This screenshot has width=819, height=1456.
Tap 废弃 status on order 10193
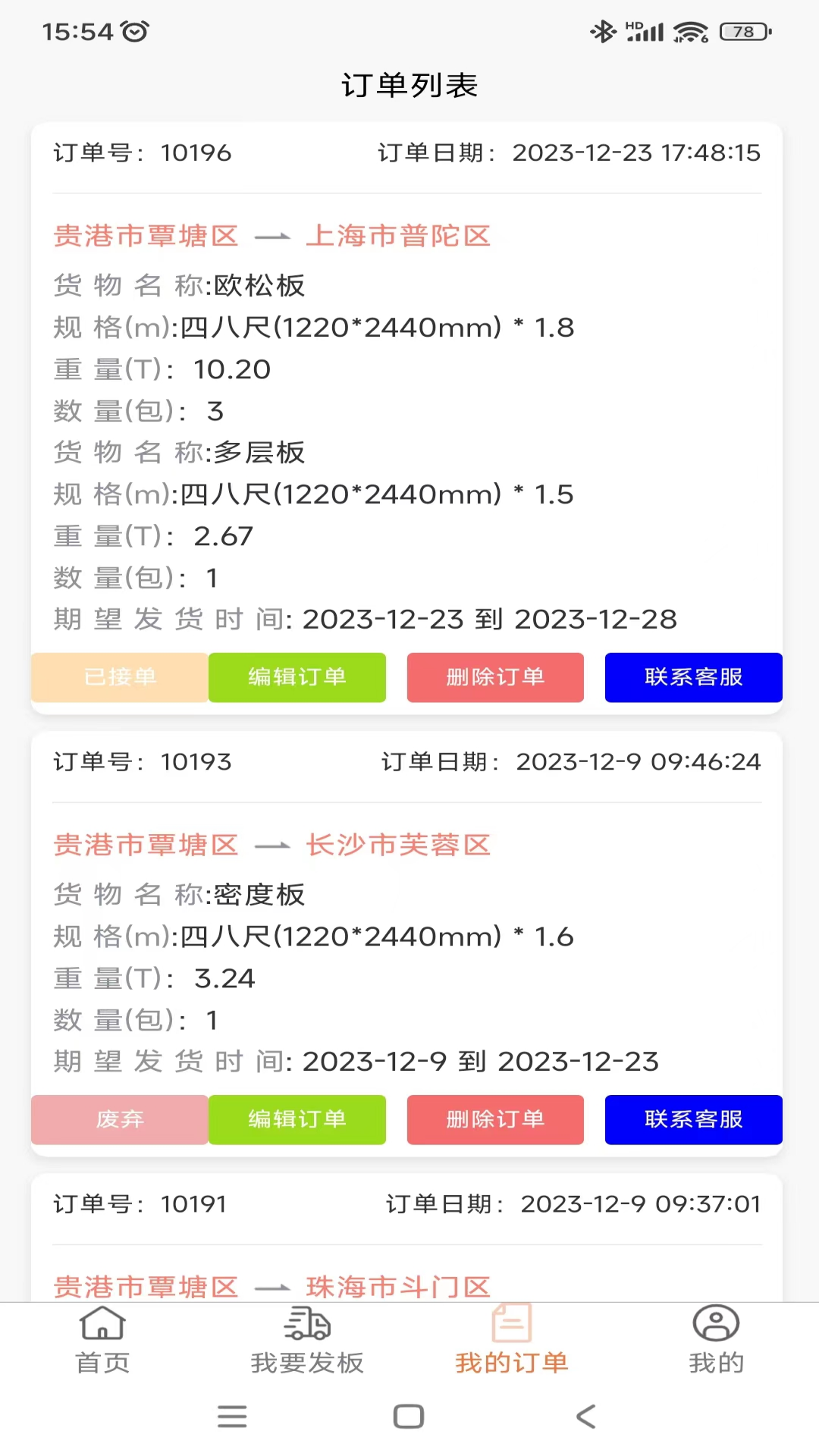pyautogui.click(x=120, y=1119)
